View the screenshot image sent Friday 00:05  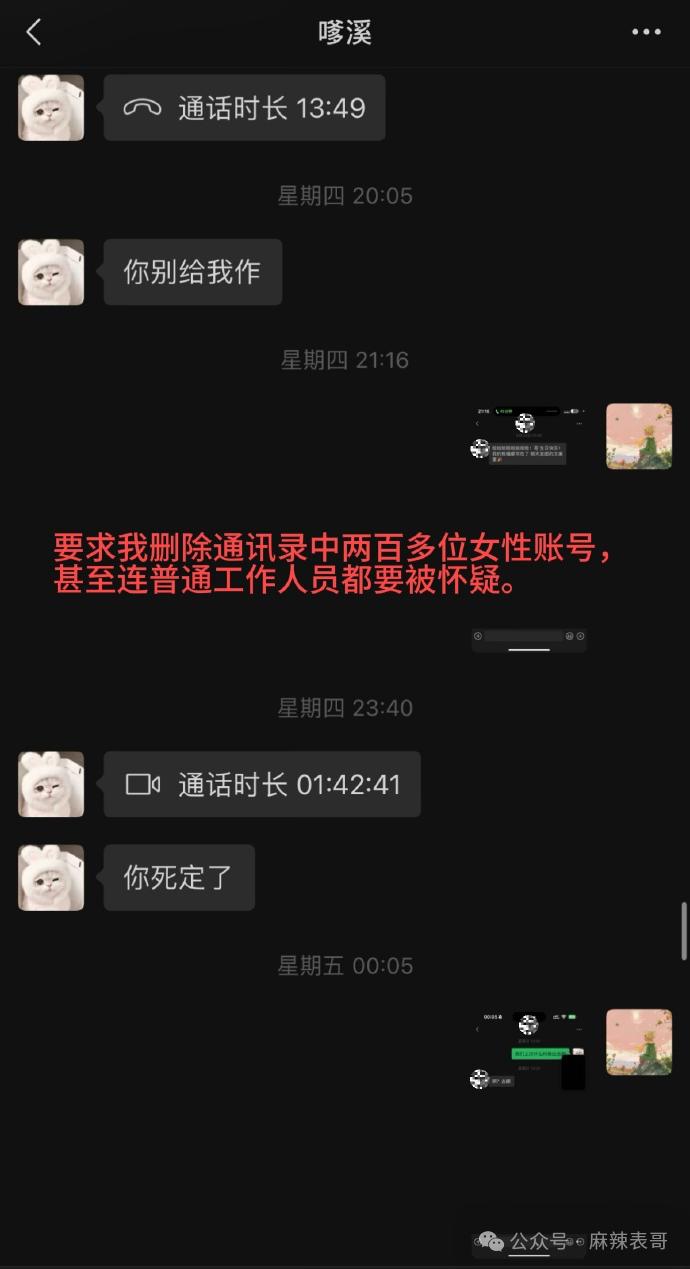529,1050
